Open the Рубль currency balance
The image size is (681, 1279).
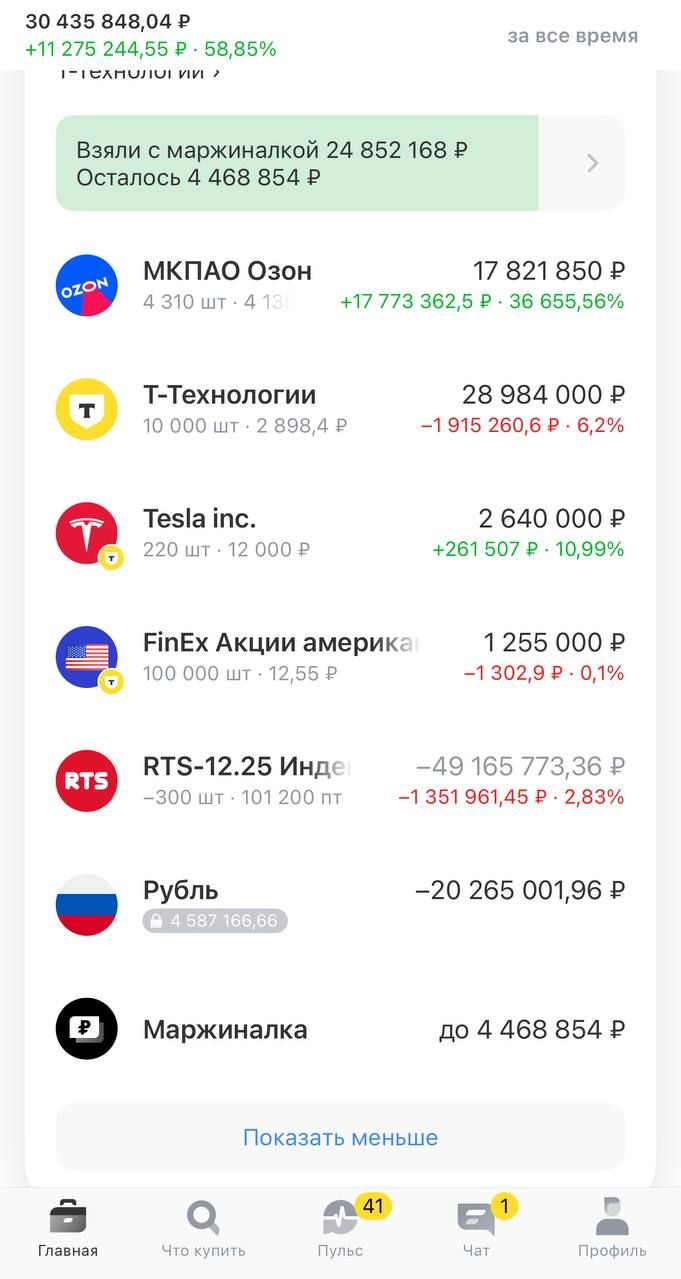click(x=340, y=905)
